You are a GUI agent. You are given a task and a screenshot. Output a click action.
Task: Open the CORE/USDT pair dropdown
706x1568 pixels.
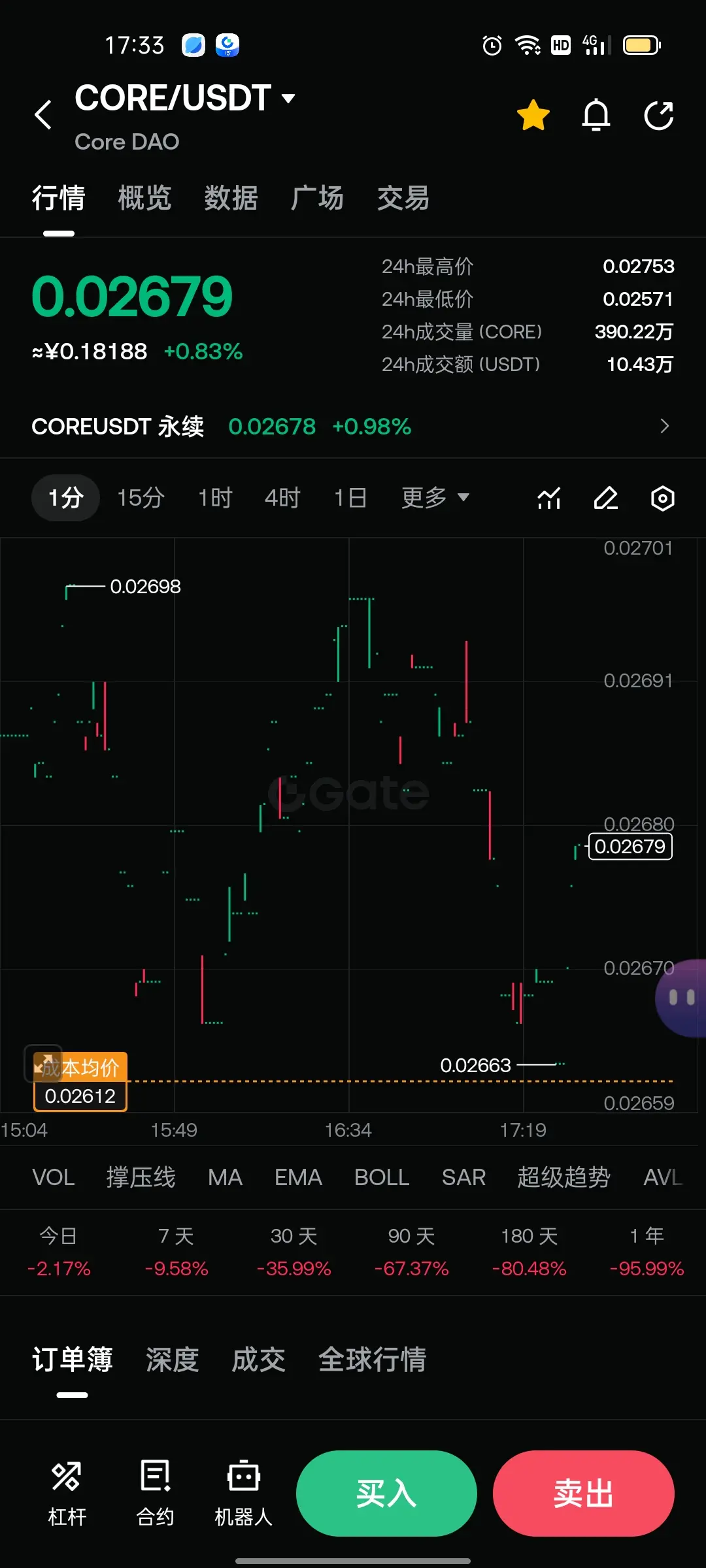pyautogui.click(x=186, y=98)
